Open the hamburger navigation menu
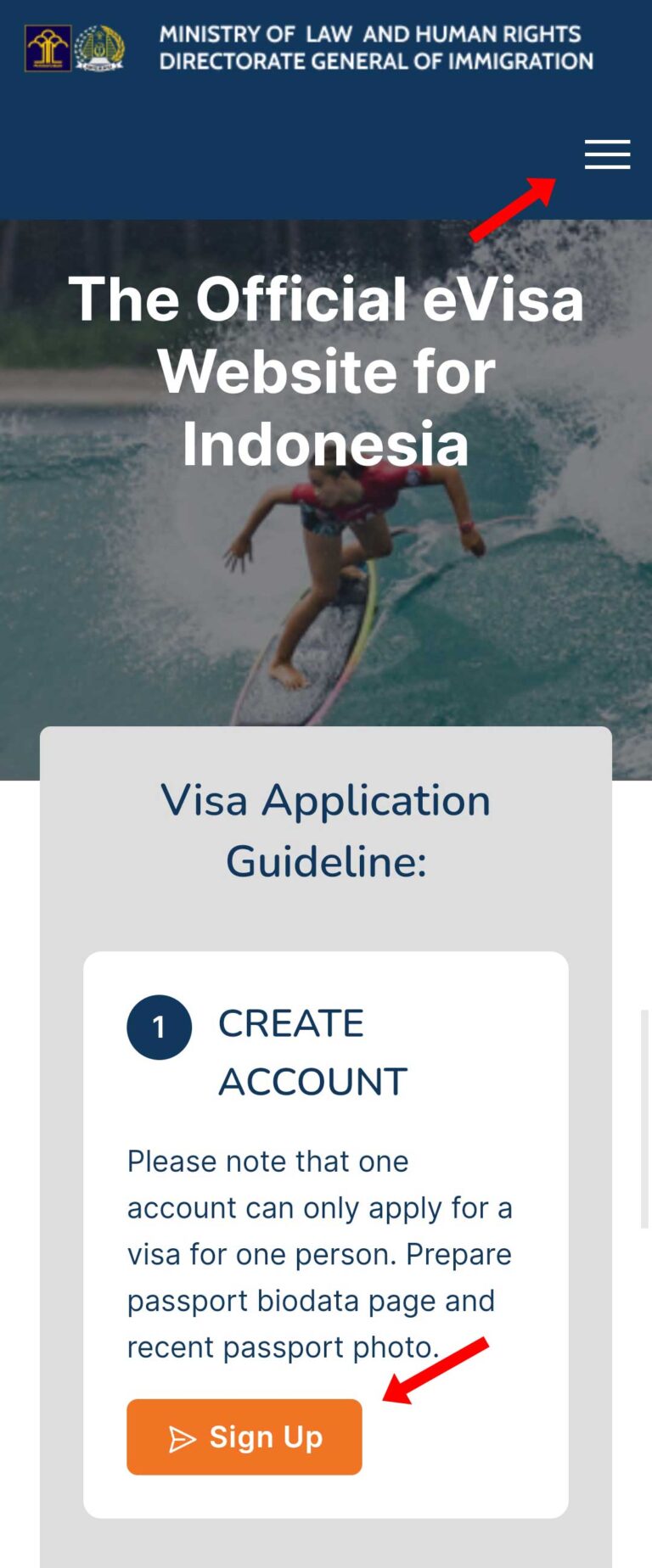 click(x=607, y=154)
